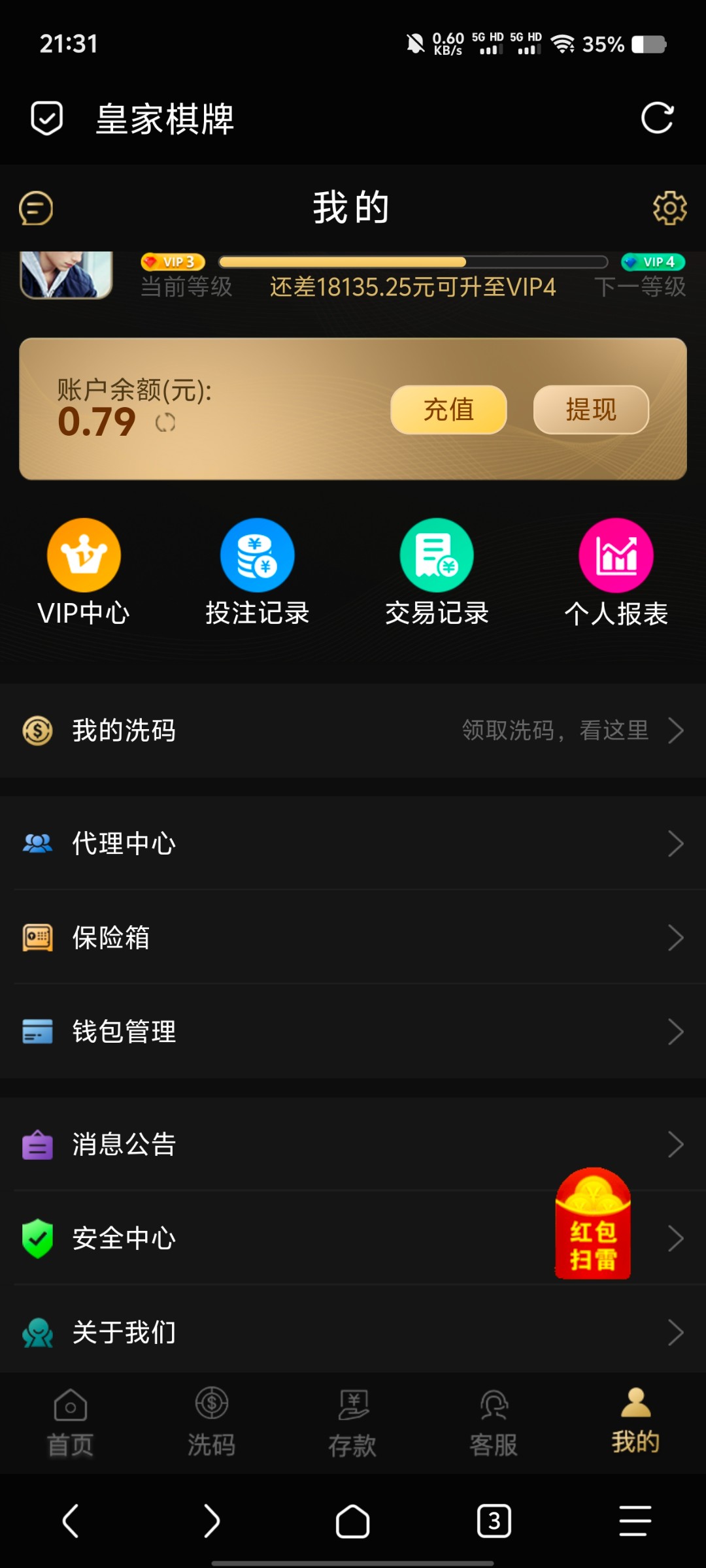
Task: Go to 代理中心
Action: (353, 843)
